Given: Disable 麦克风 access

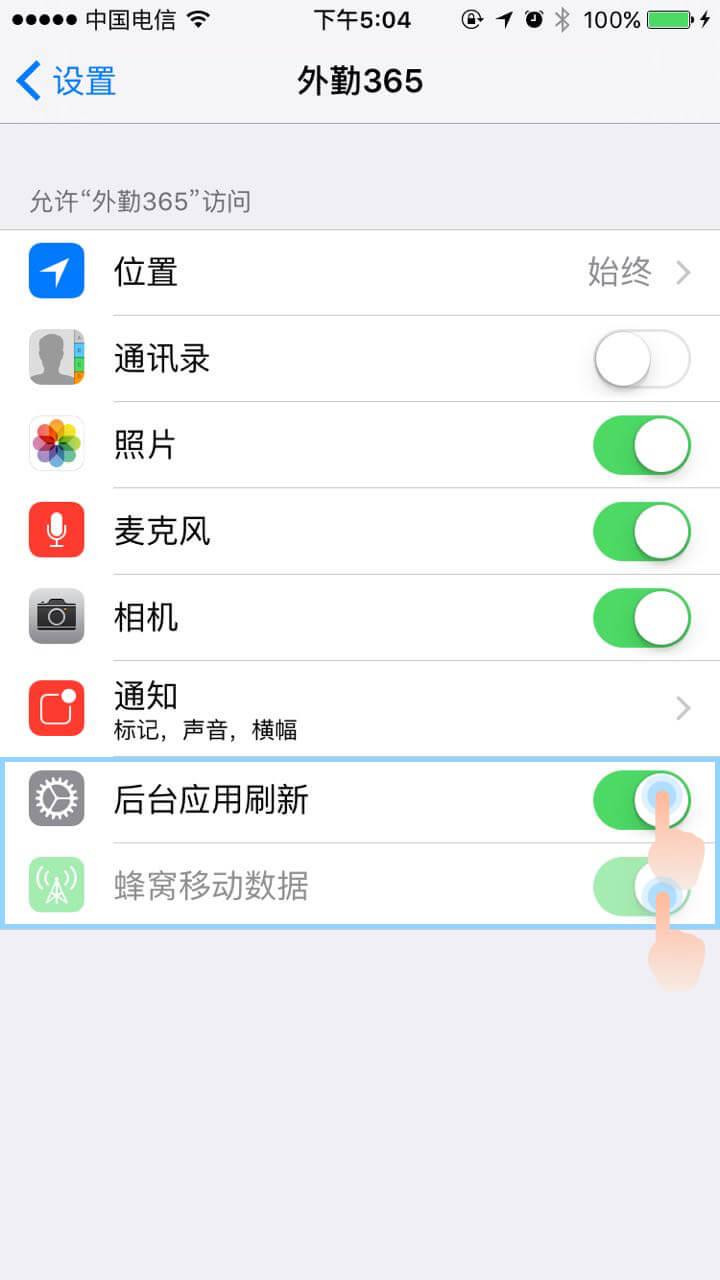Looking at the screenshot, I should pos(641,531).
